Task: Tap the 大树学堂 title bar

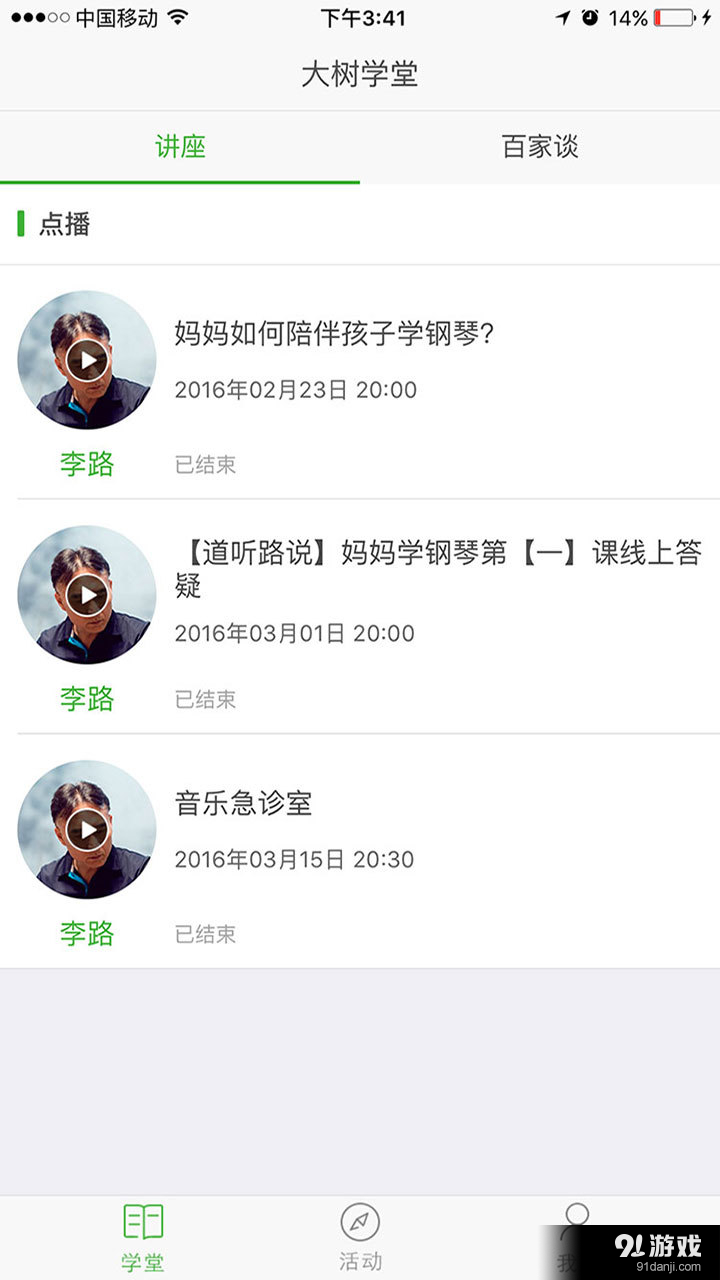Action: click(360, 74)
